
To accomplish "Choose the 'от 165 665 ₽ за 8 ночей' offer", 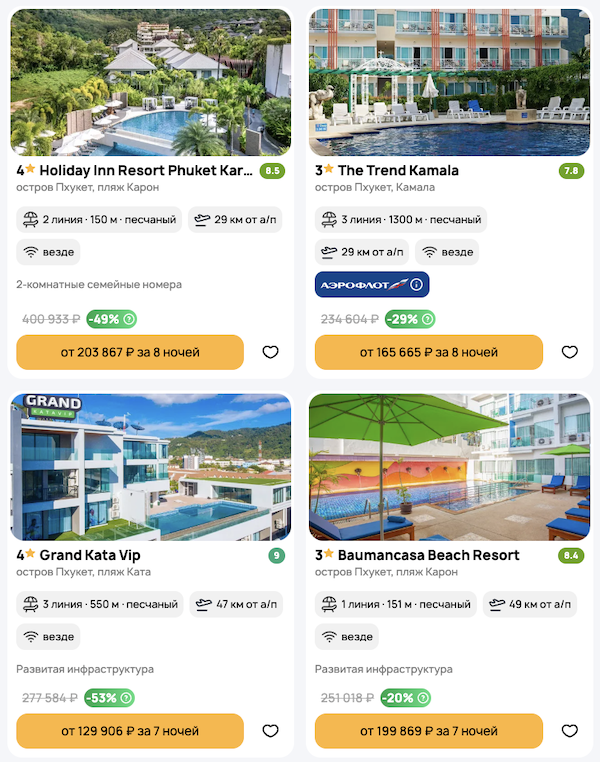I will tap(428, 352).
